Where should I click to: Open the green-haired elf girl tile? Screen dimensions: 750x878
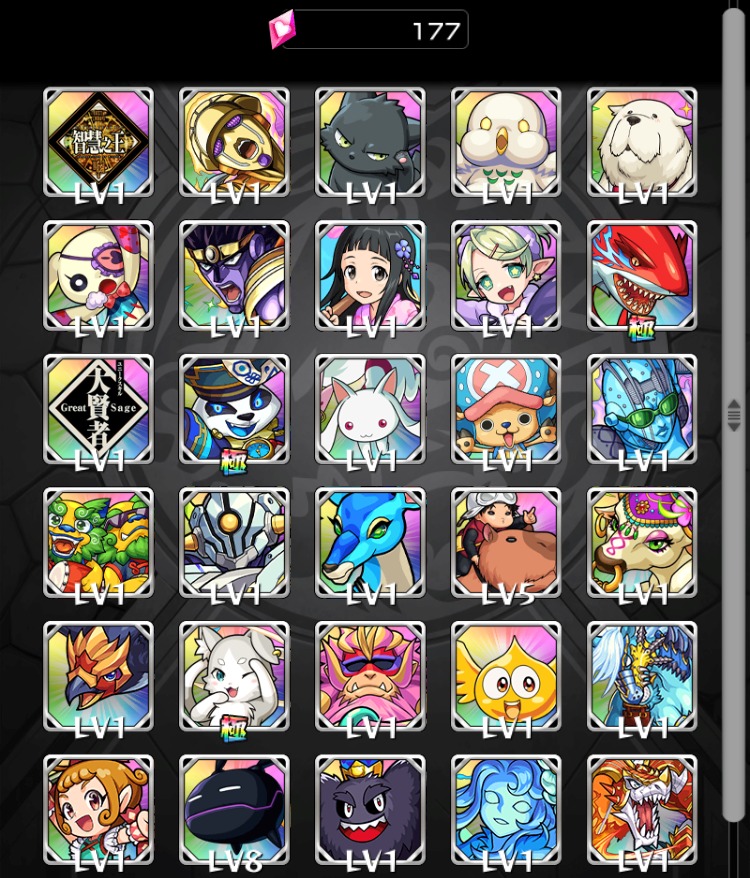(506, 275)
